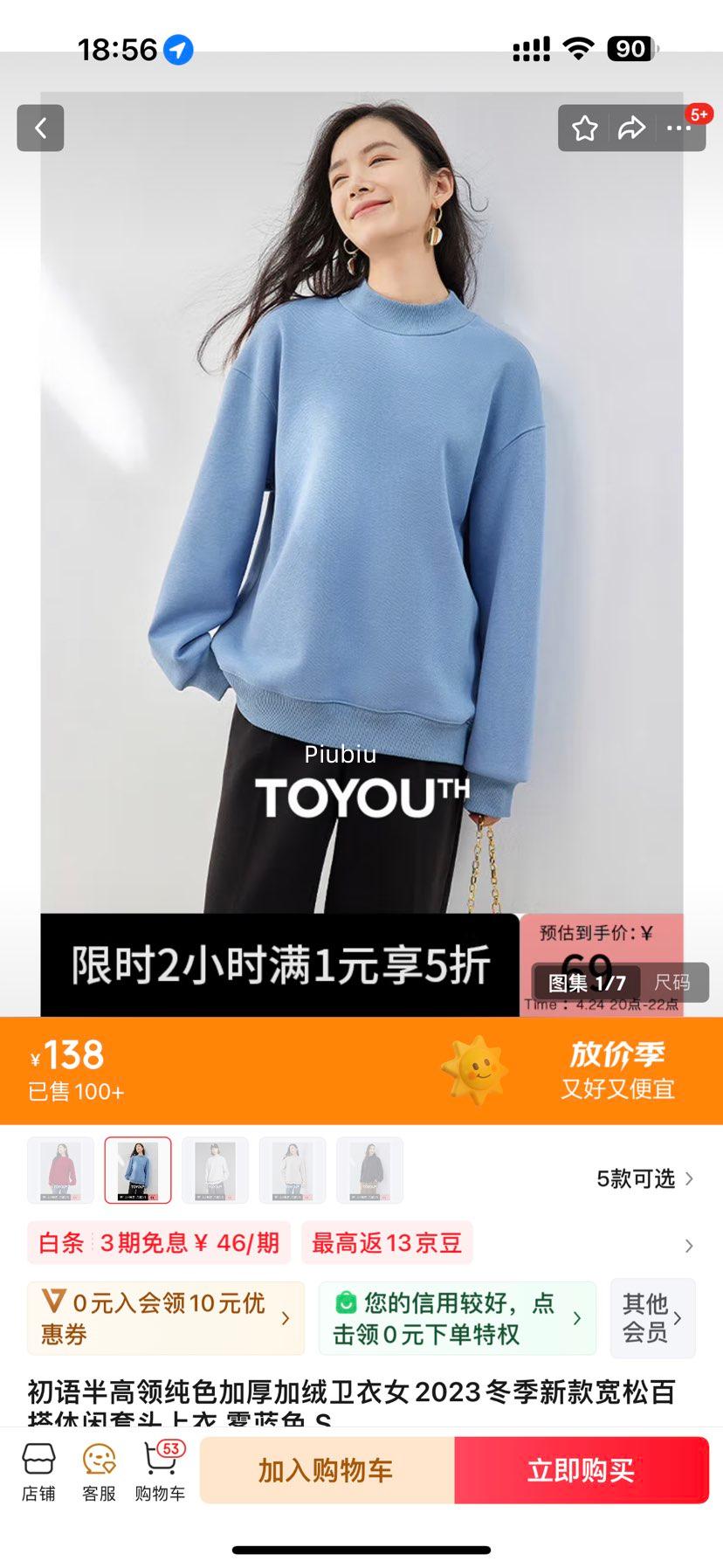This screenshot has width=723, height=1568.
Task: Tap the share icon at top right
Action: pos(630,128)
